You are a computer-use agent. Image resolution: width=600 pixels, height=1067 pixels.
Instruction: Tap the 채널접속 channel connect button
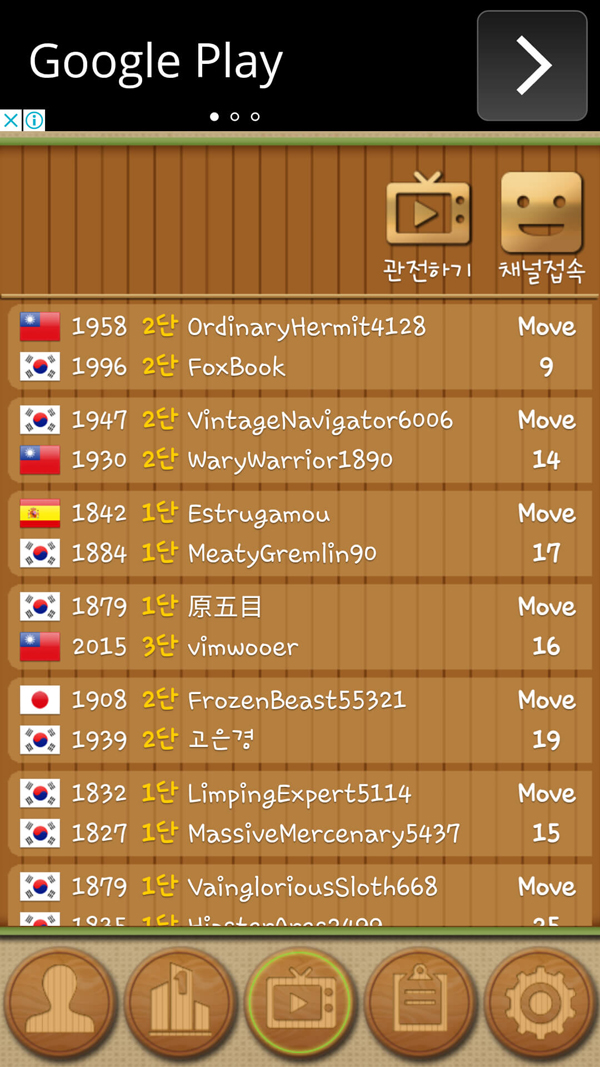coord(541,226)
